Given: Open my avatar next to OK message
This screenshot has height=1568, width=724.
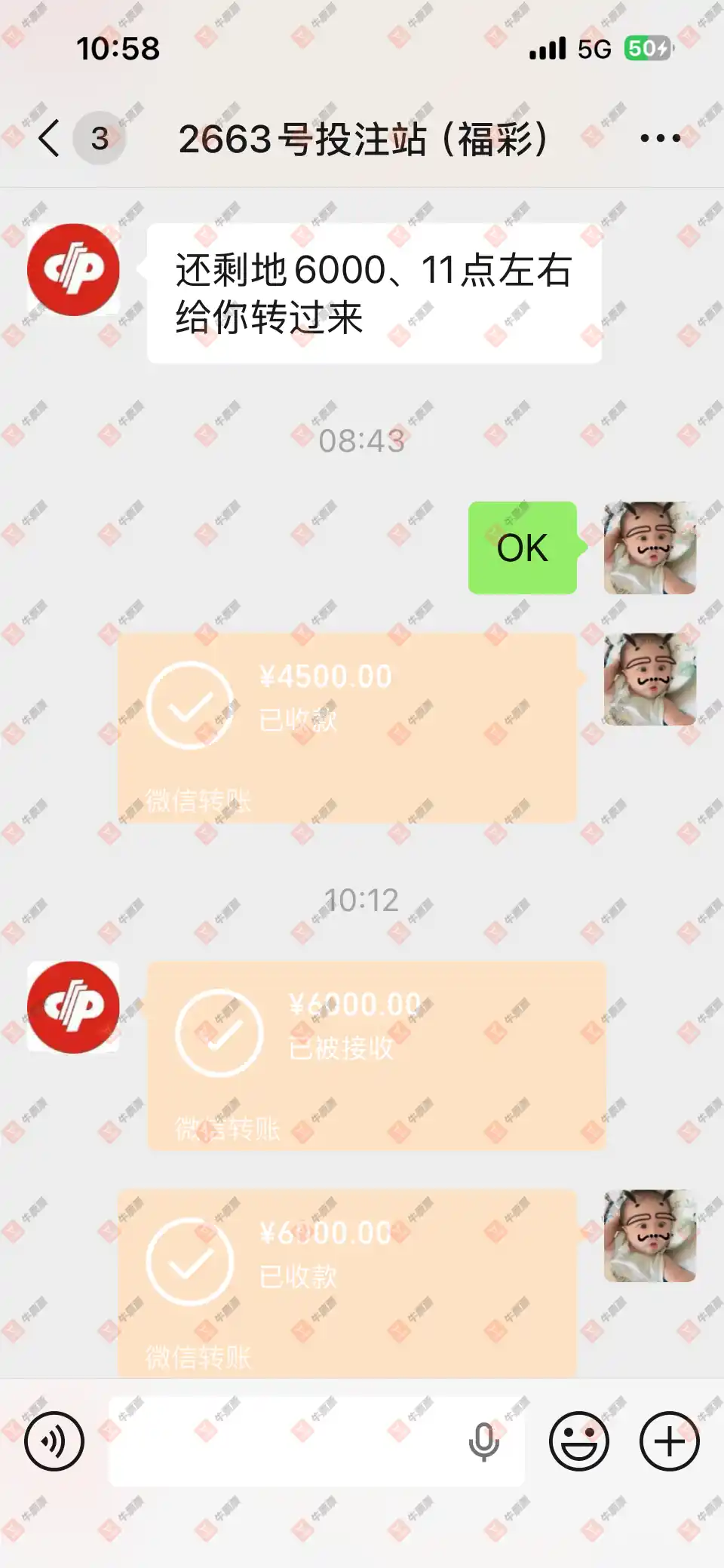Looking at the screenshot, I should 649,548.
